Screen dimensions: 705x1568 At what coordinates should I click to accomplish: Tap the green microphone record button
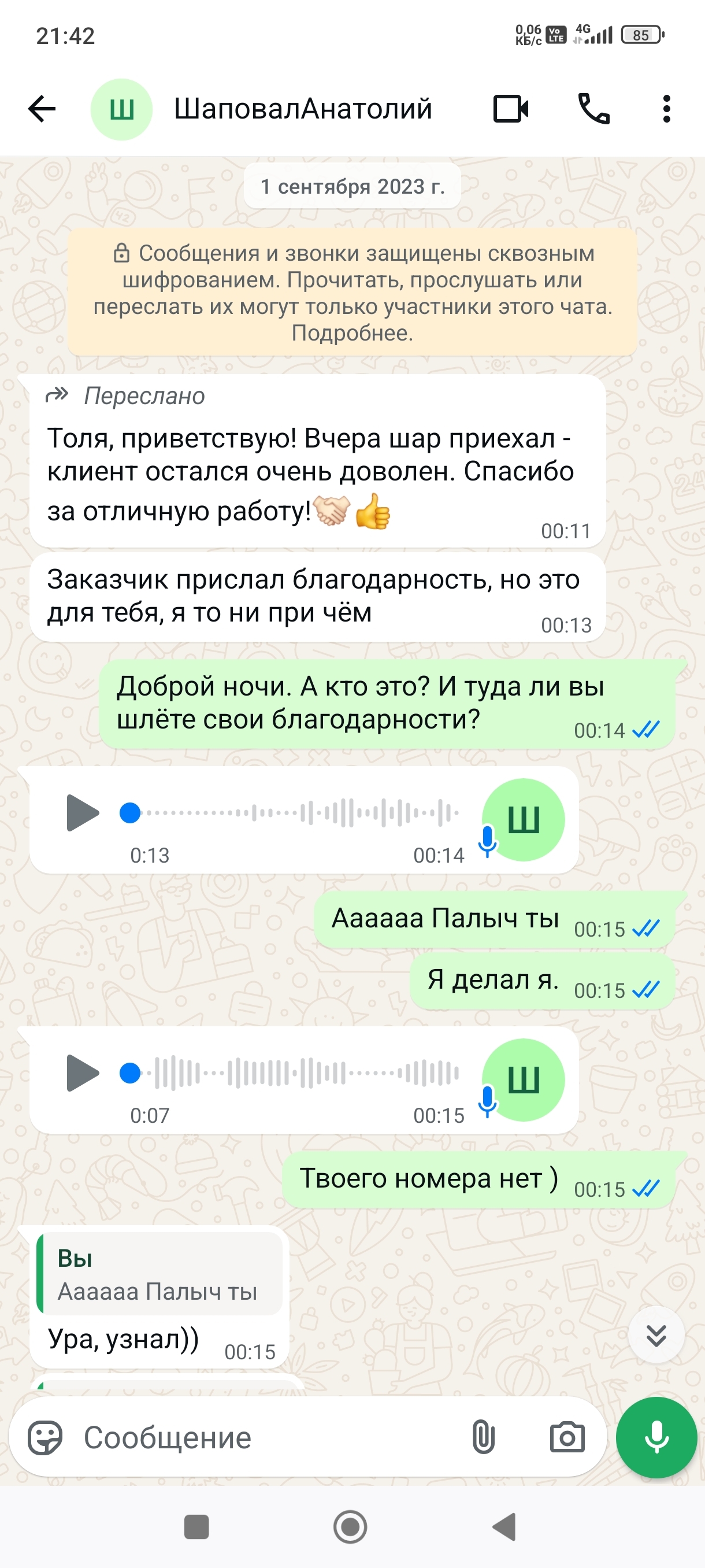(656, 1438)
